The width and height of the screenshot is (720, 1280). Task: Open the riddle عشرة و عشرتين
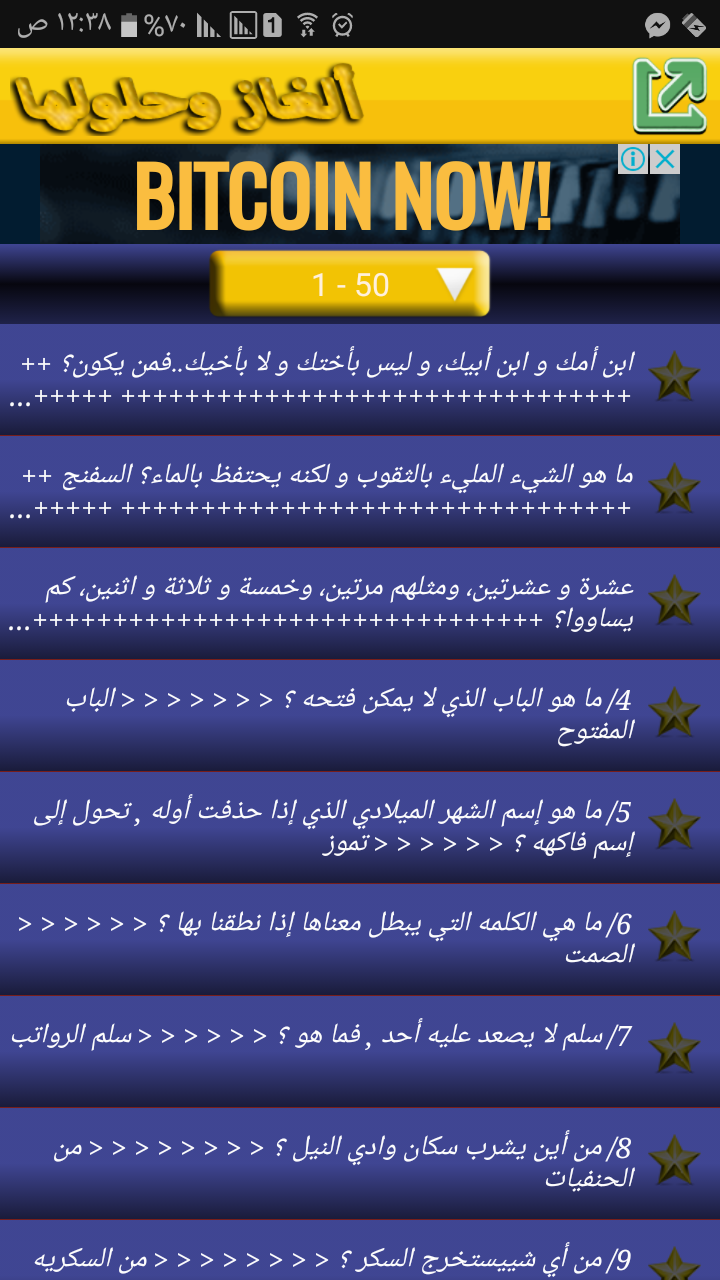pyautogui.click(x=330, y=604)
